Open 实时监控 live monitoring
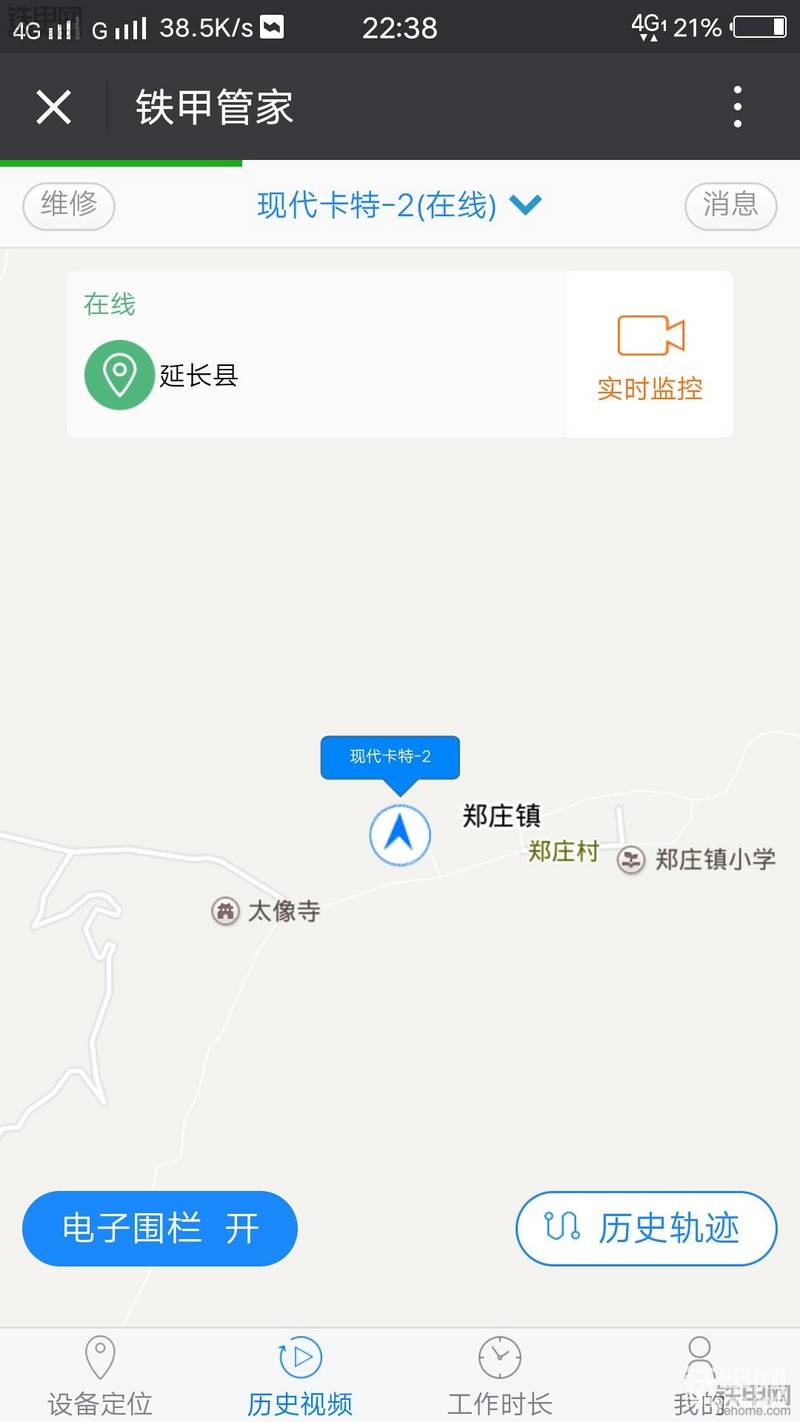 coord(650,355)
